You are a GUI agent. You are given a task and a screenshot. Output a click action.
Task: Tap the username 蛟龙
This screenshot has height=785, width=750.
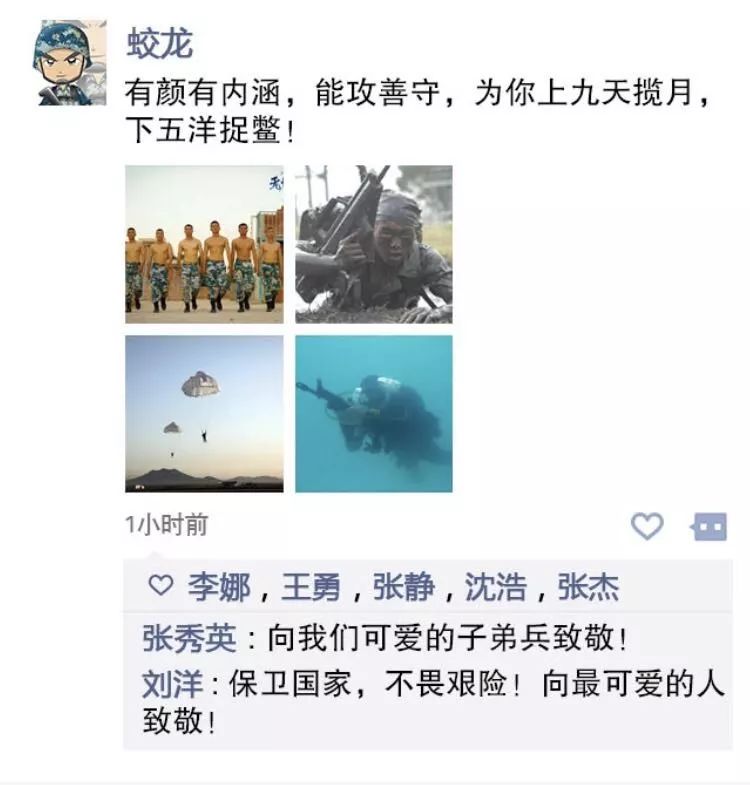159,43
